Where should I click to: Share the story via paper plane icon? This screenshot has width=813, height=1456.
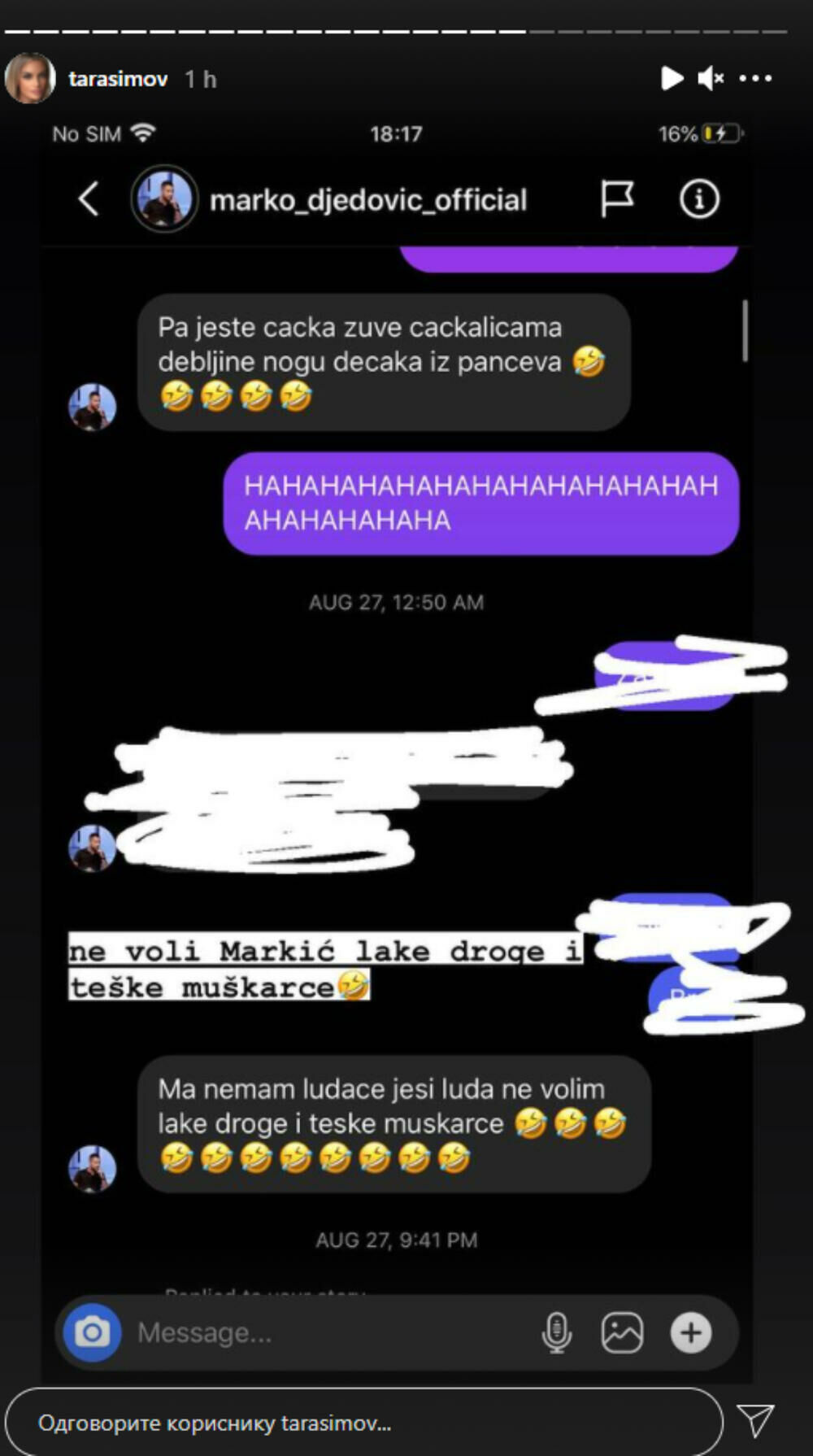coord(755,1420)
